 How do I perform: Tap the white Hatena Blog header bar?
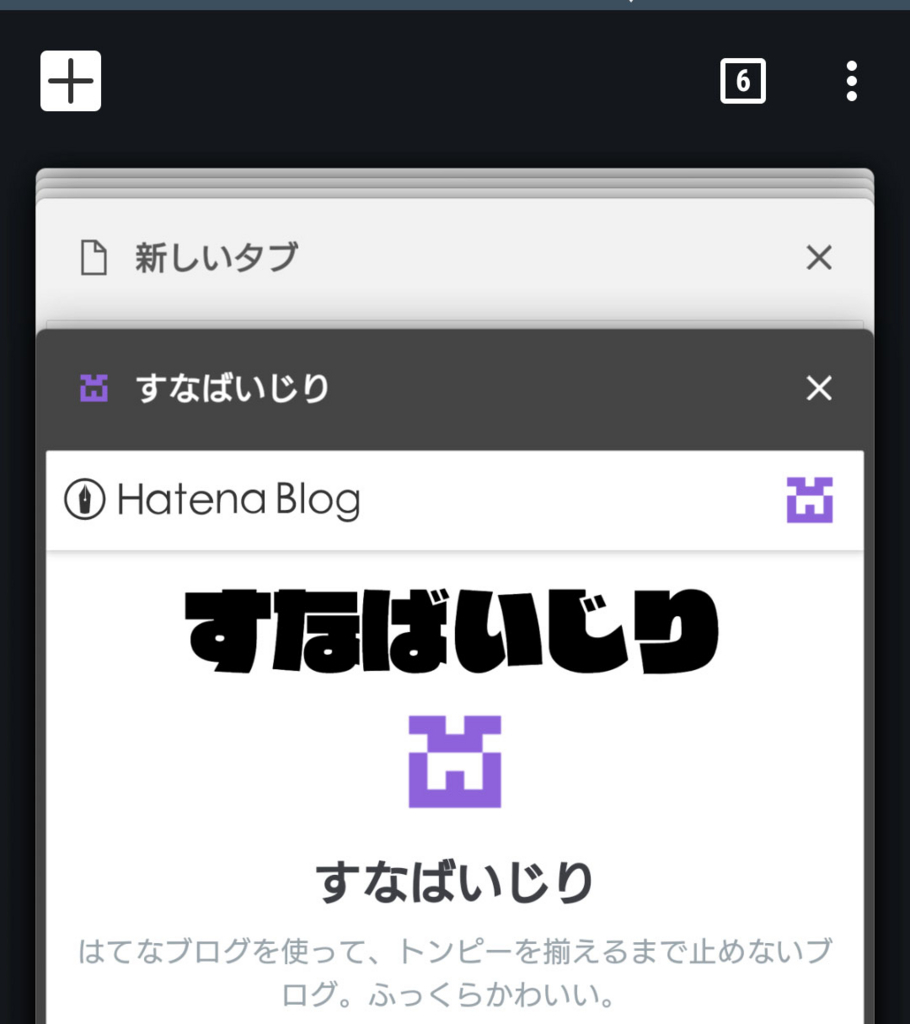coord(455,500)
